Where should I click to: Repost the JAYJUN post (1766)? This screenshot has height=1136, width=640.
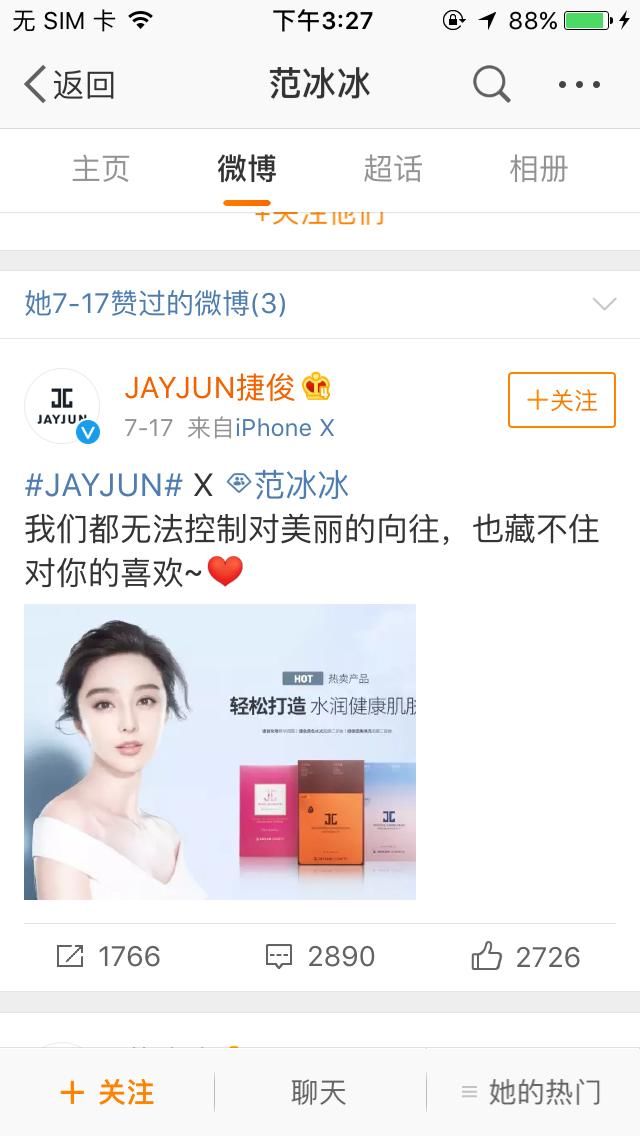(x=108, y=957)
